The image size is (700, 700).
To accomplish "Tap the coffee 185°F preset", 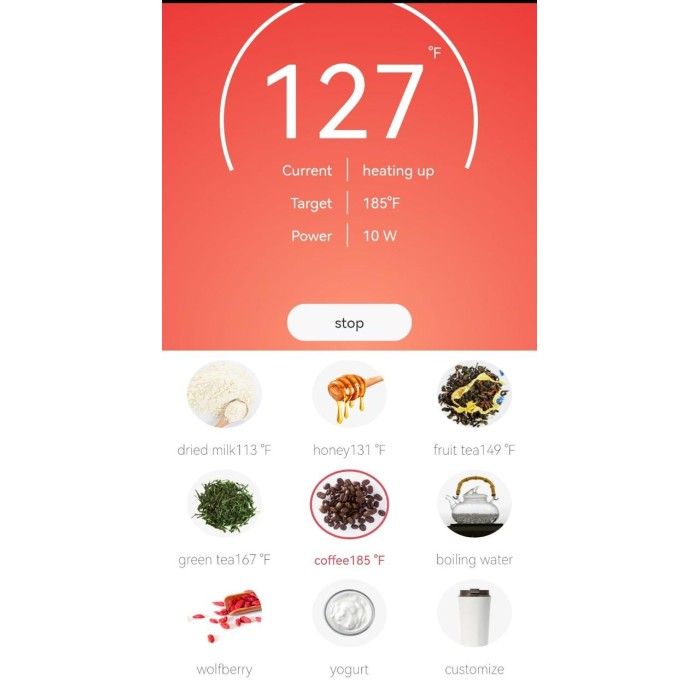I will 349,505.
